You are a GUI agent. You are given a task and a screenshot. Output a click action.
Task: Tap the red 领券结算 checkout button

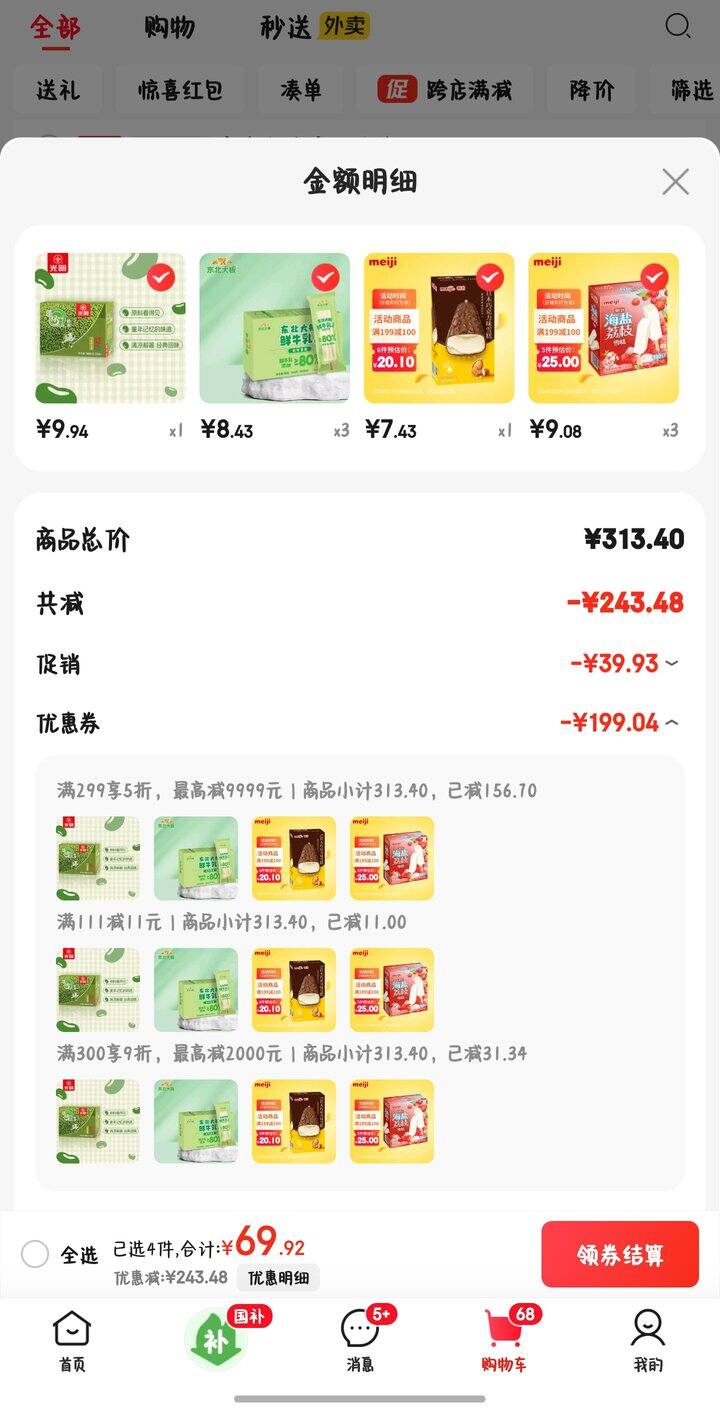coord(620,1255)
